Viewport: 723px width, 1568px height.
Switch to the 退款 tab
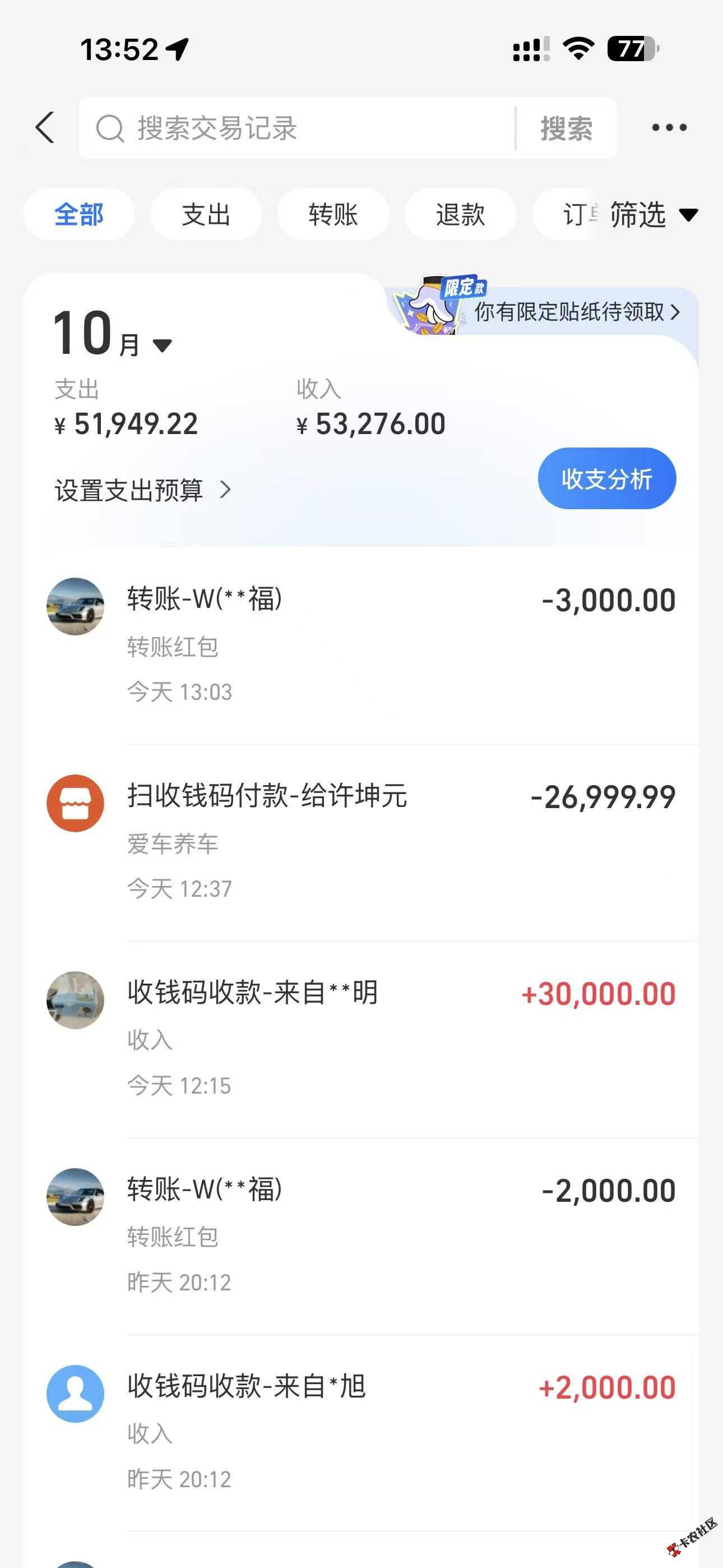(x=460, y=215)
